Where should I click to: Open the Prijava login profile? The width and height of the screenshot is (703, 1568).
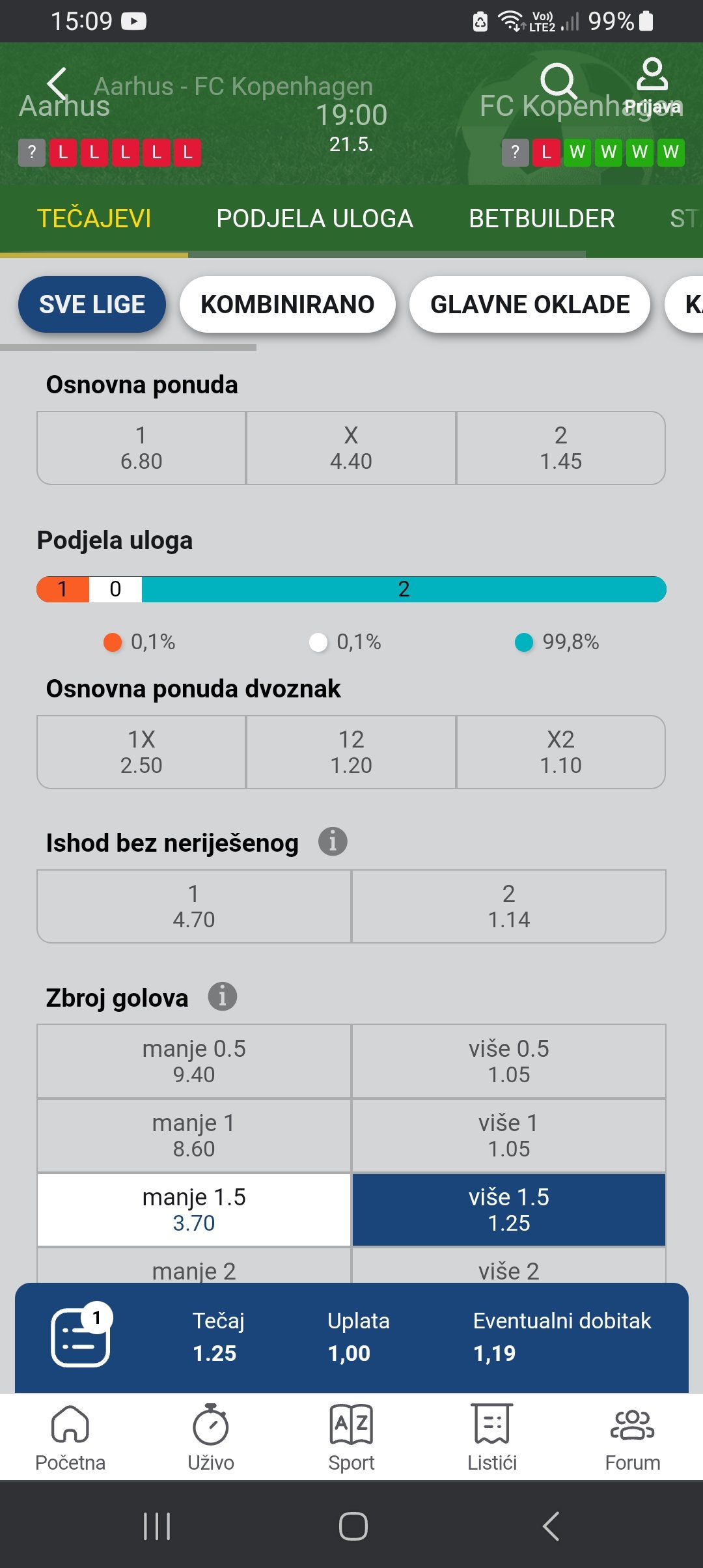(652, 86)
